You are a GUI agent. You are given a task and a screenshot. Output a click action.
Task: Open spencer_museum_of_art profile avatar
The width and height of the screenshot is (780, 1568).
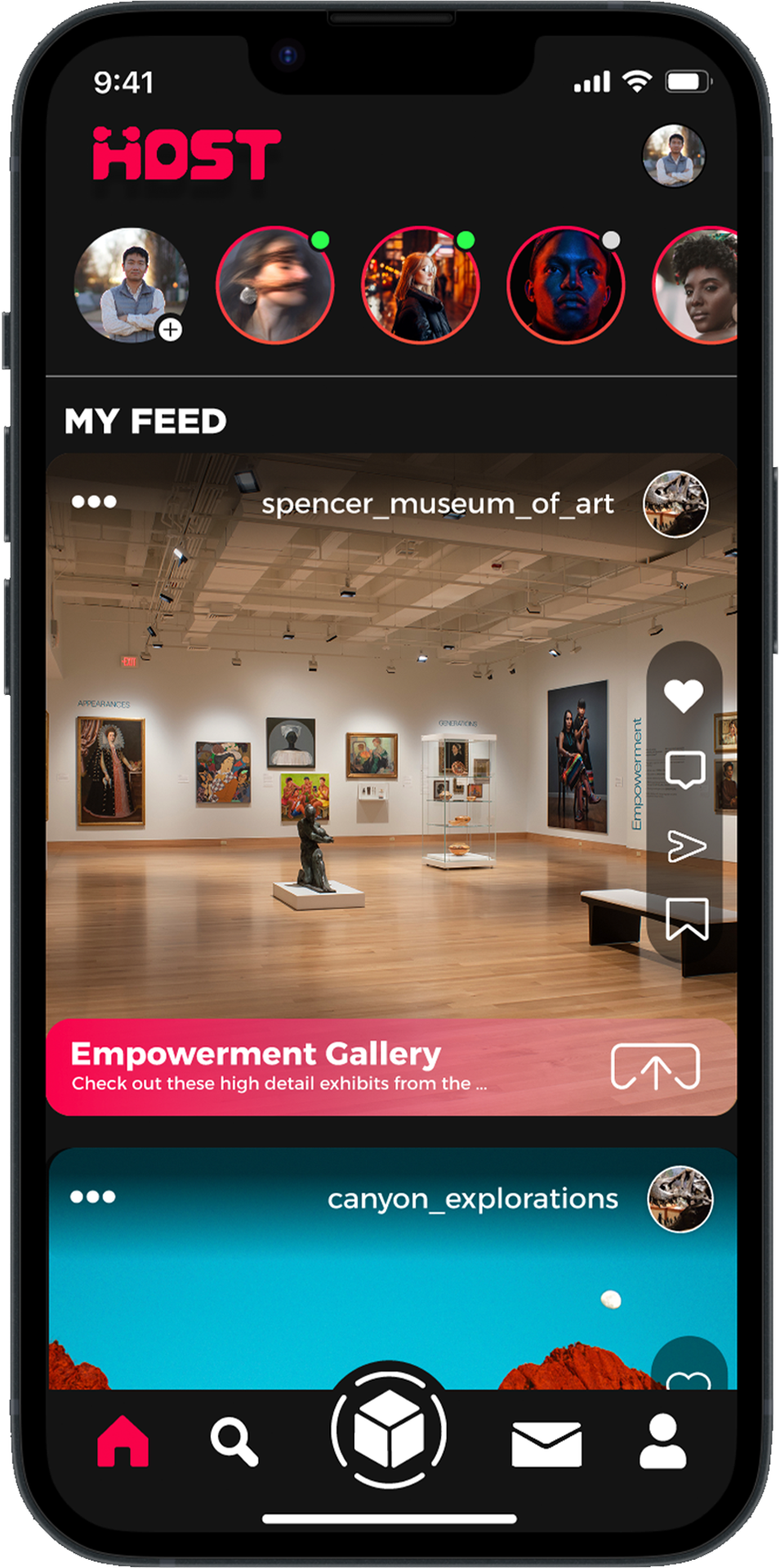[x=675, y=504]
